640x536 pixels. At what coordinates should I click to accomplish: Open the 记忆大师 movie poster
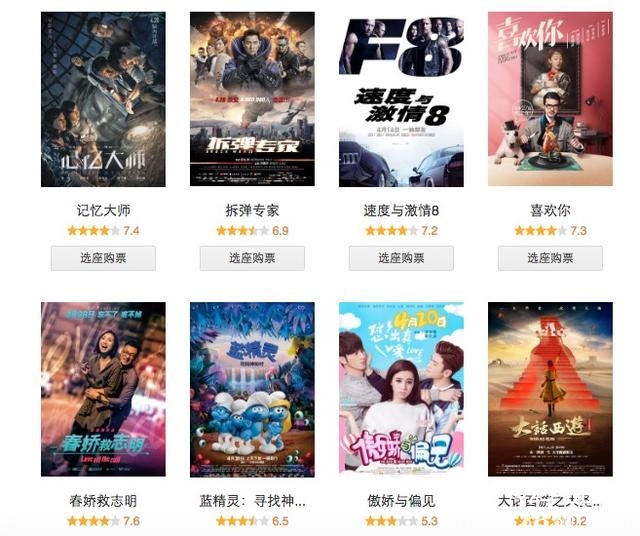pyautogui.click(x=103, y=99)
